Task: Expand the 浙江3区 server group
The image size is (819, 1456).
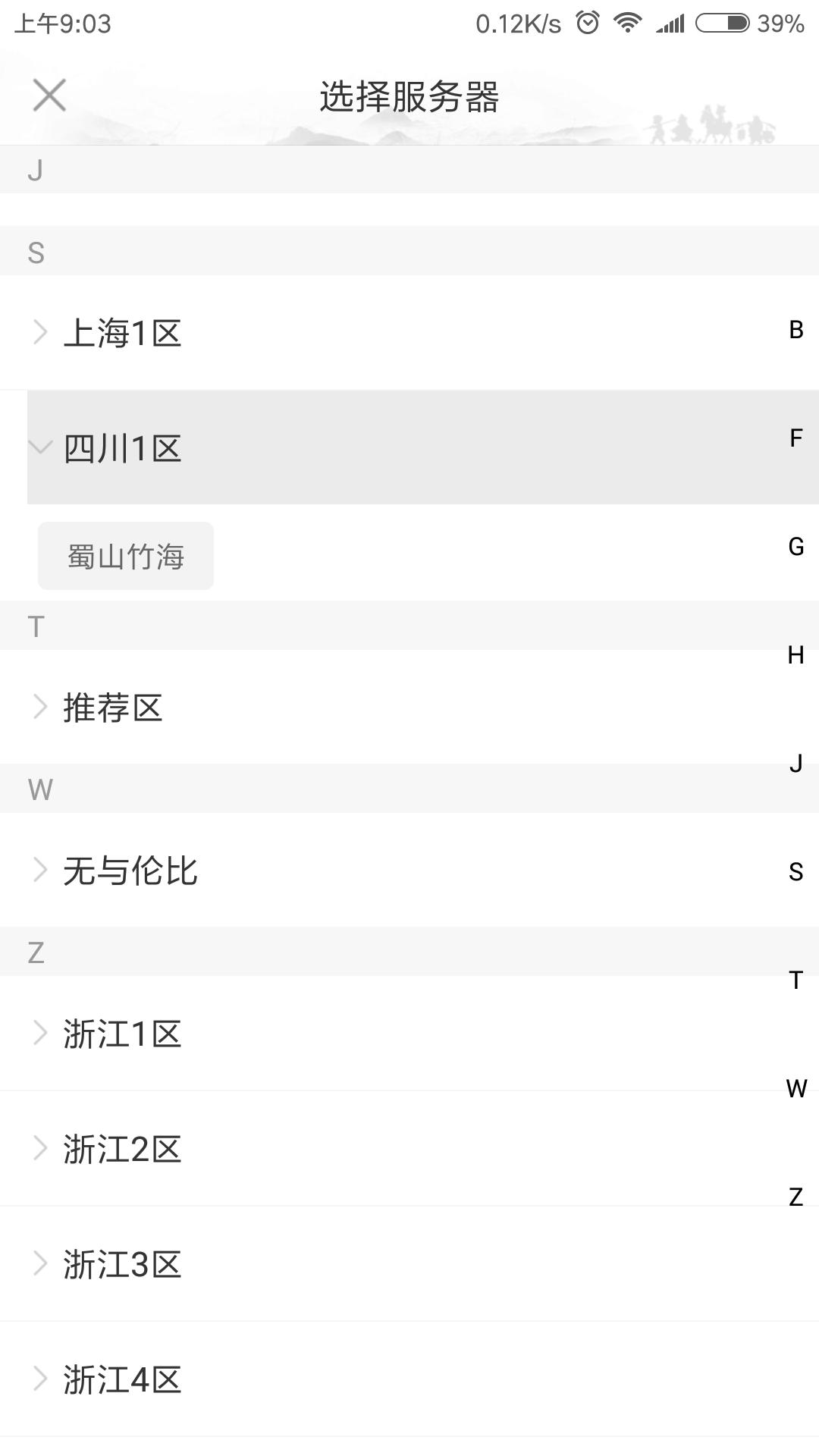Action: [409, 1264]
